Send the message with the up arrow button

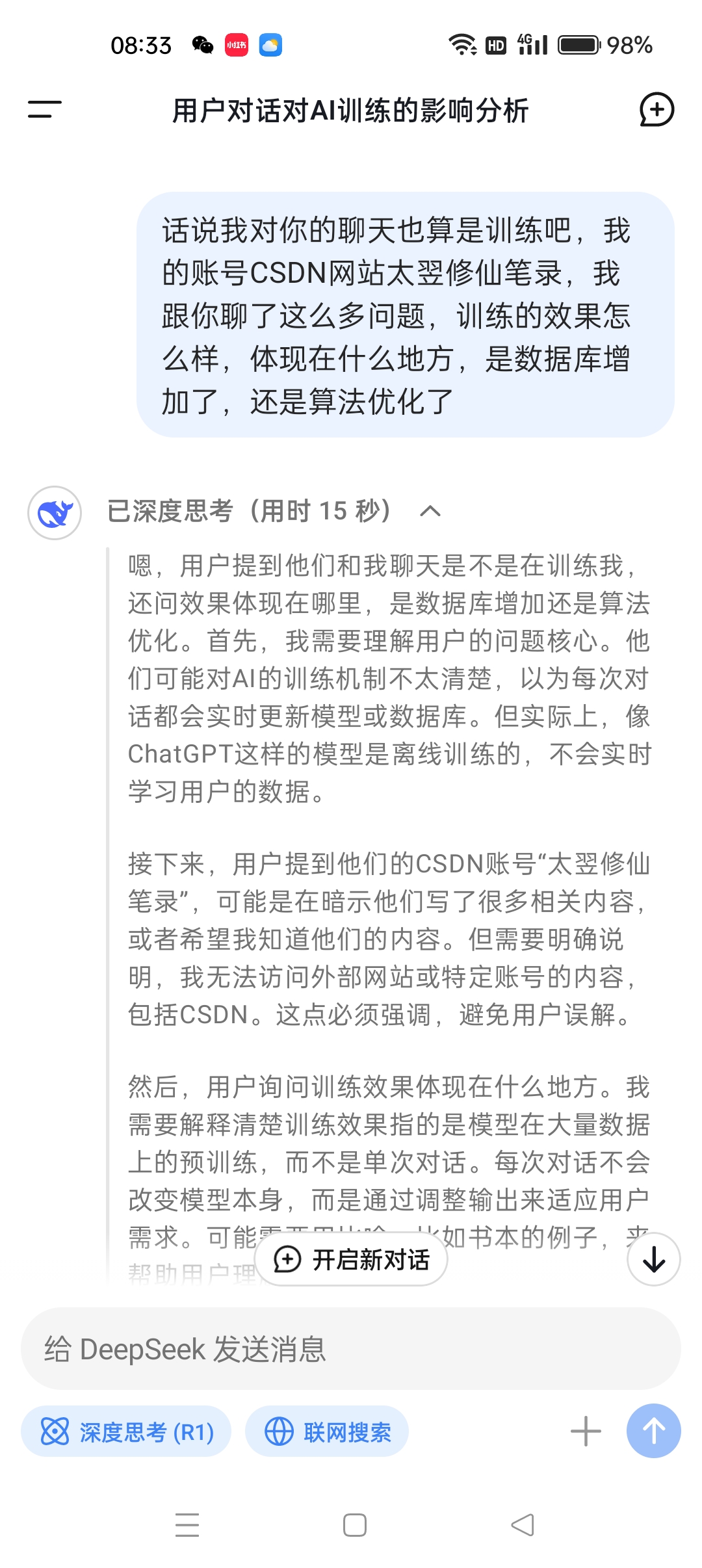[654, 1431]
